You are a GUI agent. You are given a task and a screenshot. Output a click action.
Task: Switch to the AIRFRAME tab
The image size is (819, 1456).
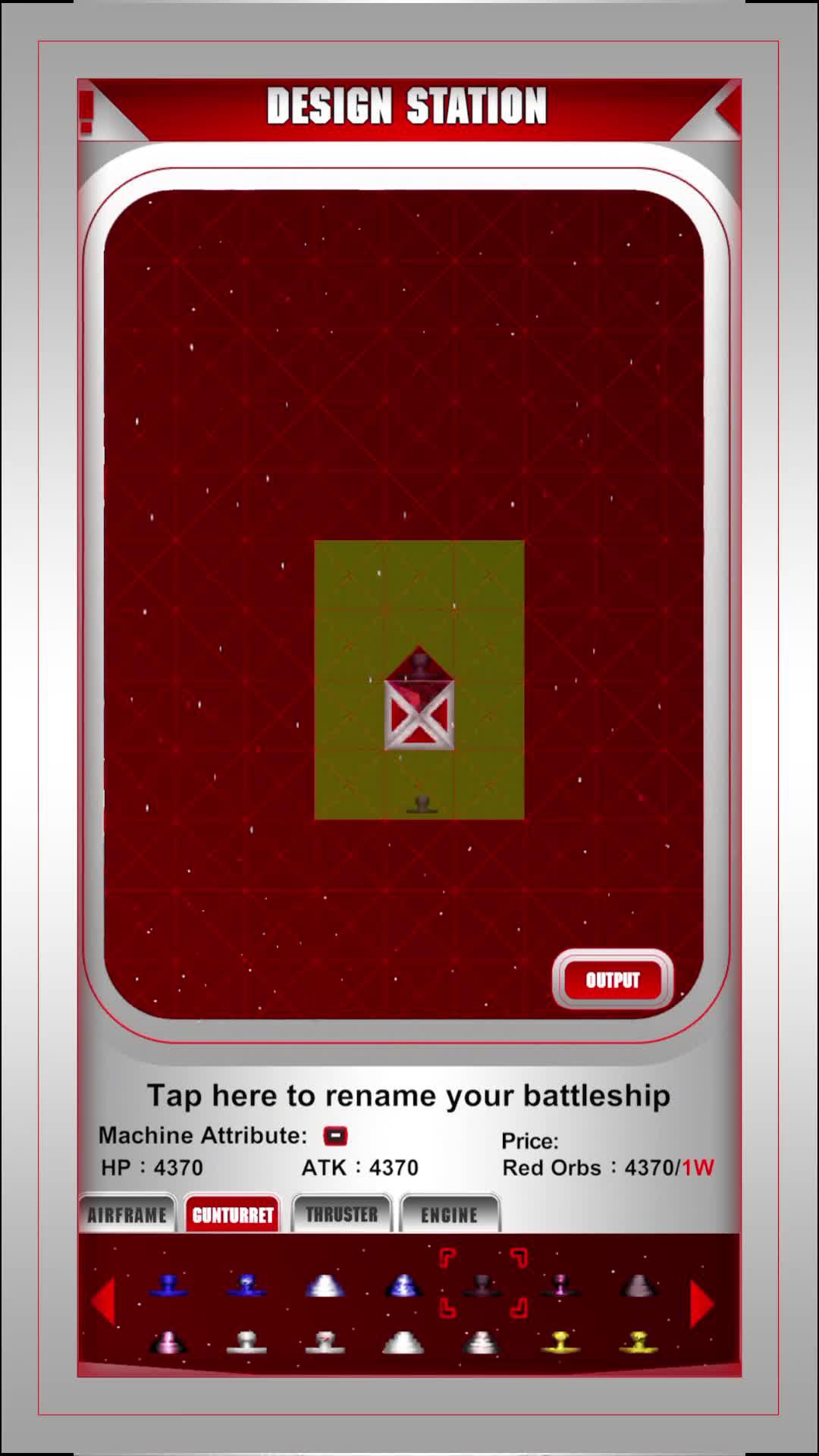coord(127,1215)
